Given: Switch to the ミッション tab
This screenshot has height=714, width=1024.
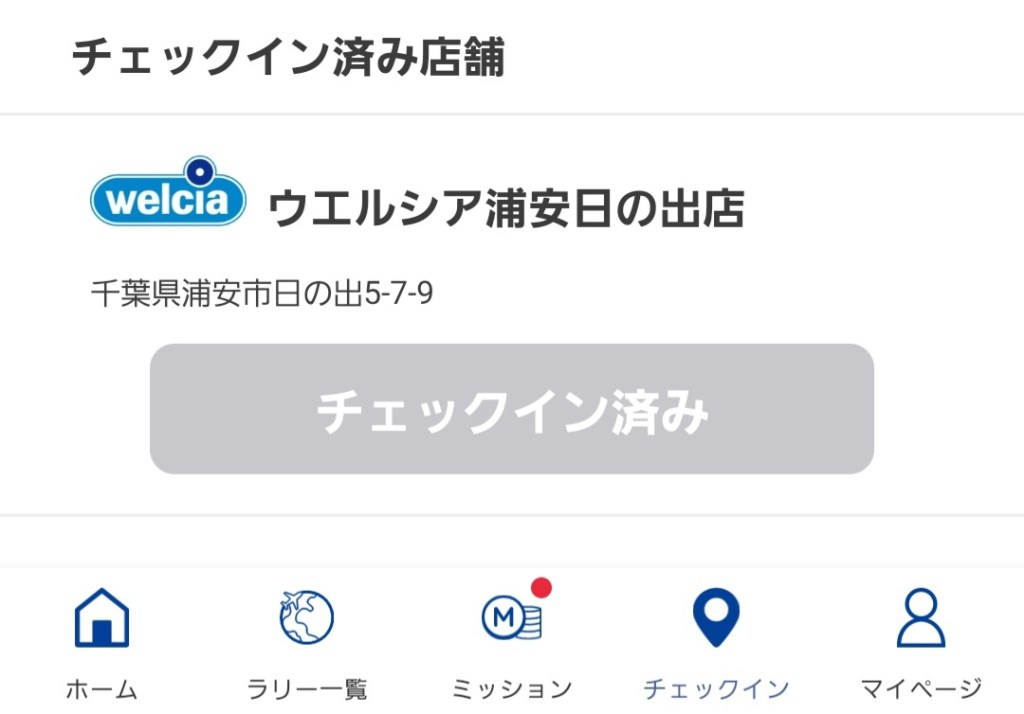Looking at the screenshot, I should (x=511, y=640).
